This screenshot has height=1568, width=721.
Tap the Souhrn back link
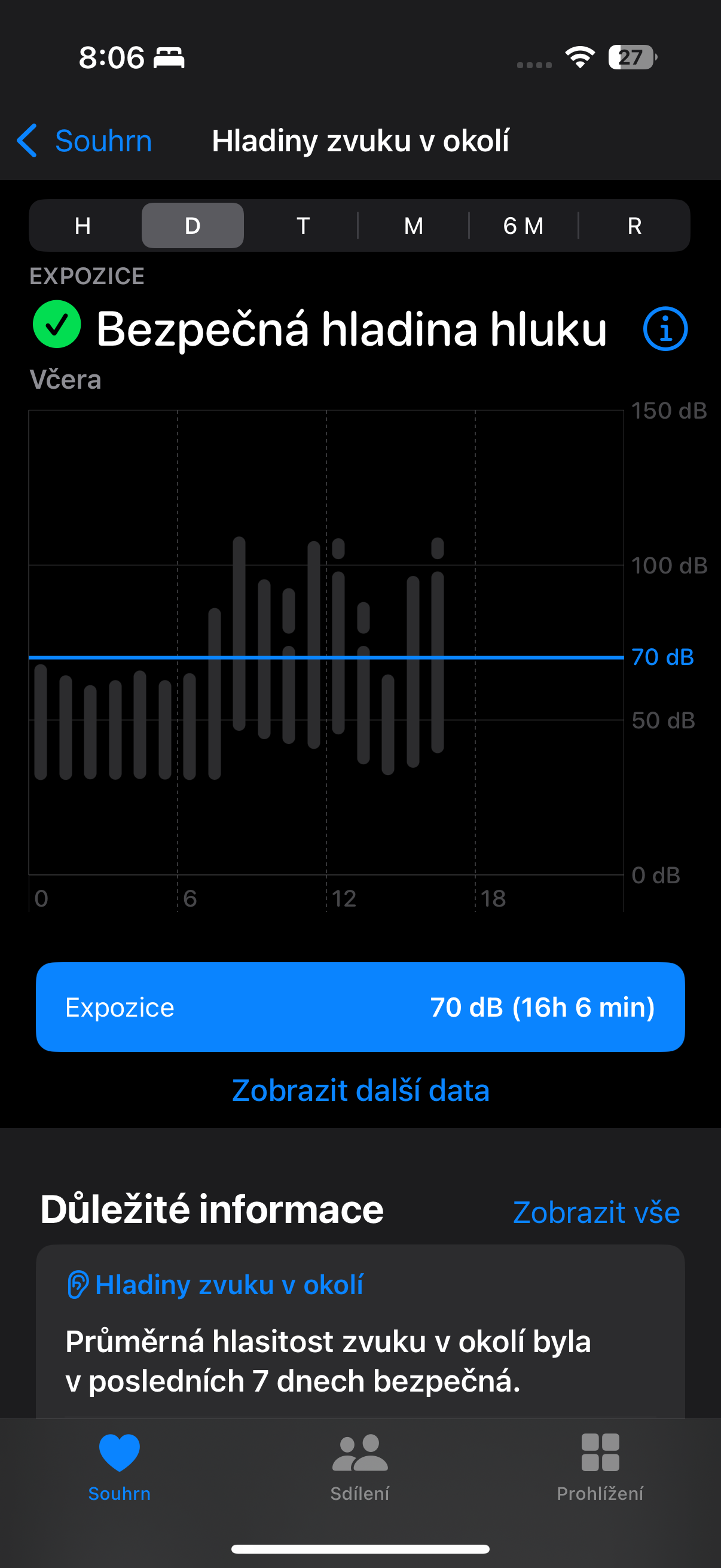pyautogui.click(x=103, y=141)
